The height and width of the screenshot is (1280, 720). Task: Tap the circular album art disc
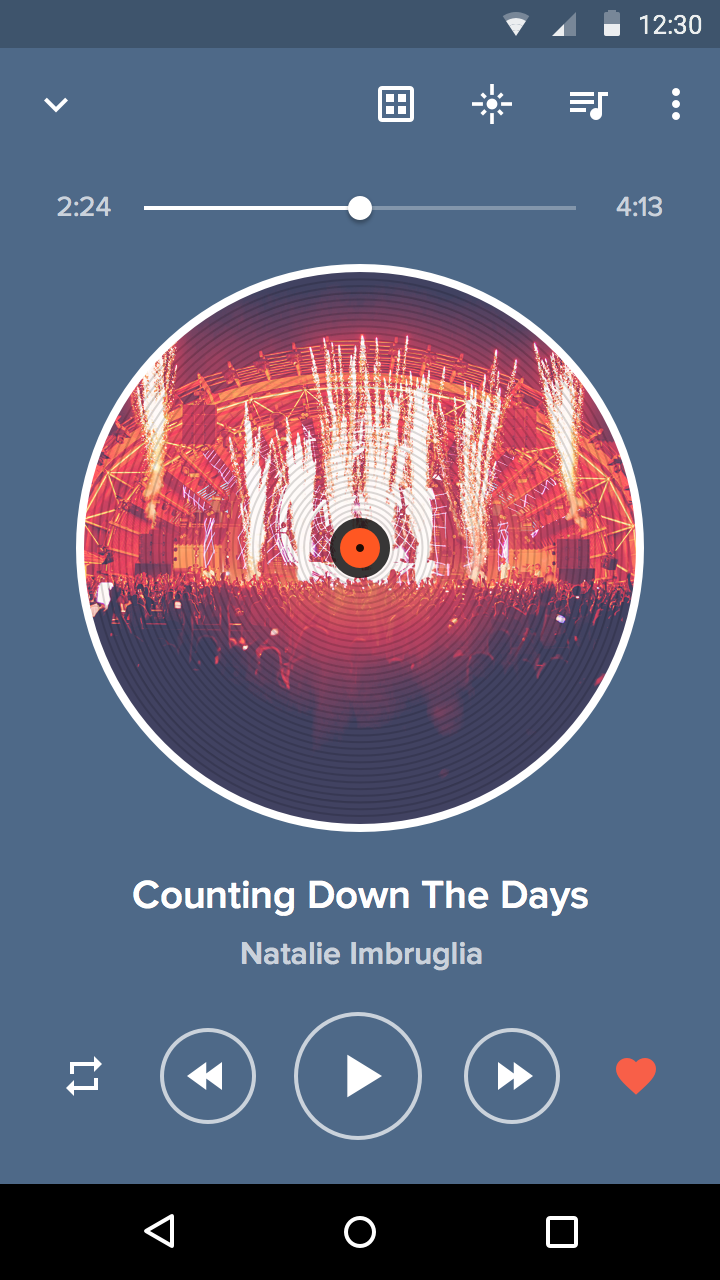pos(360,547)
